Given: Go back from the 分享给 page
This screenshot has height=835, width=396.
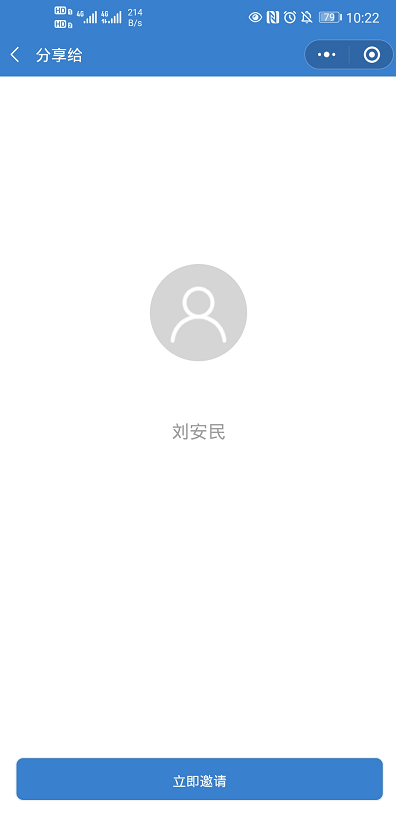Looking at the screenshot, I should pos(15,54).
